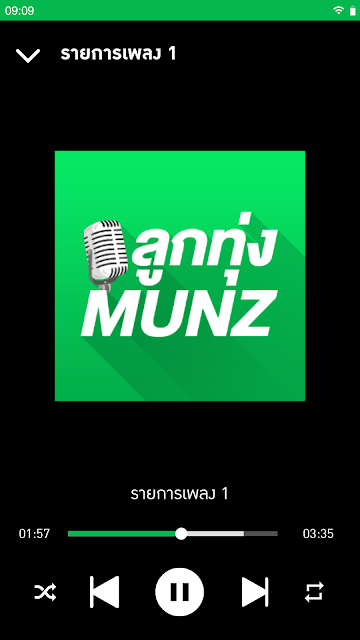Pause the current song
360x640 pixels.
point(180,592)
